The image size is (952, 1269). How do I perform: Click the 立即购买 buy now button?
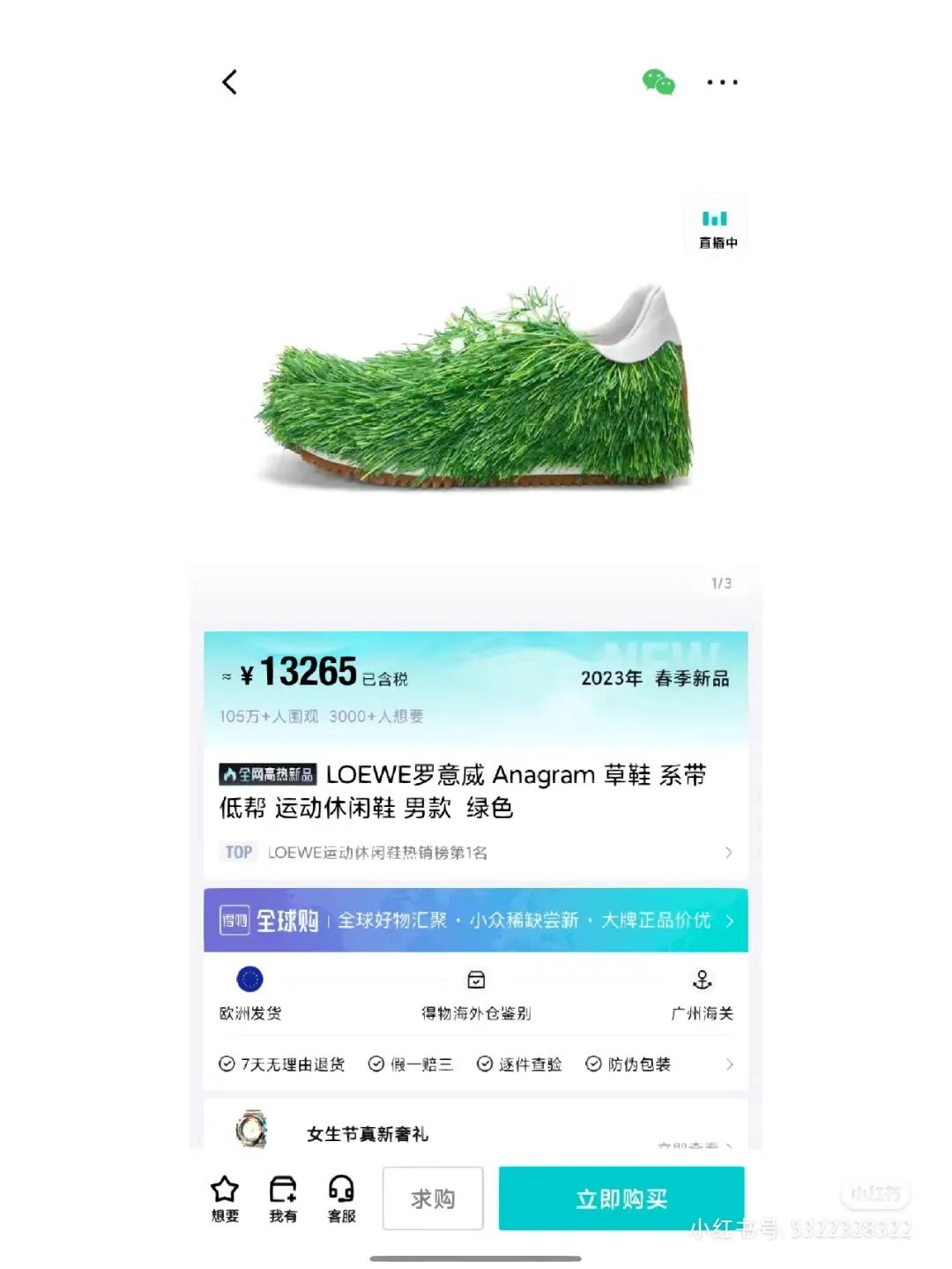(622, 1198)
